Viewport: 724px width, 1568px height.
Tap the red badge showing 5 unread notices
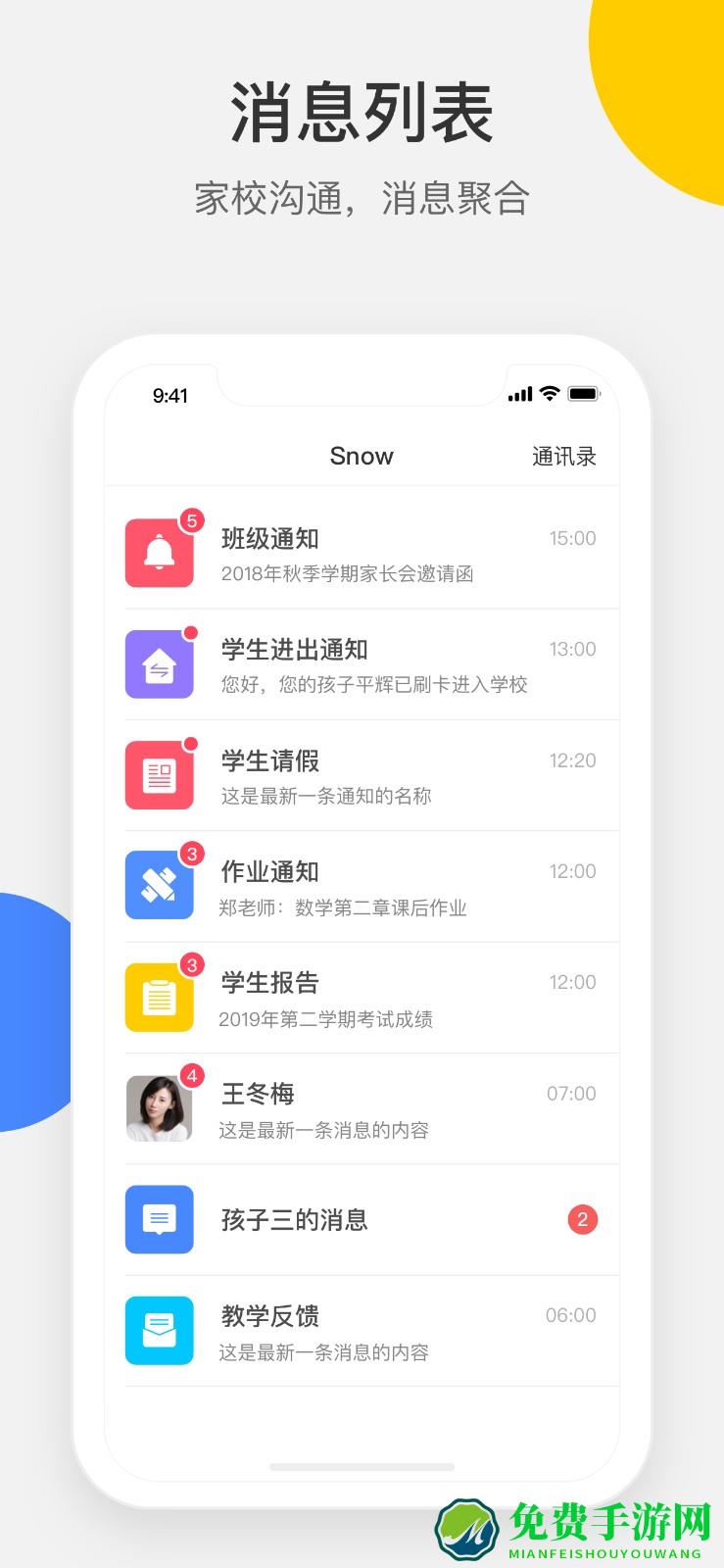click(x=193, y=521)
